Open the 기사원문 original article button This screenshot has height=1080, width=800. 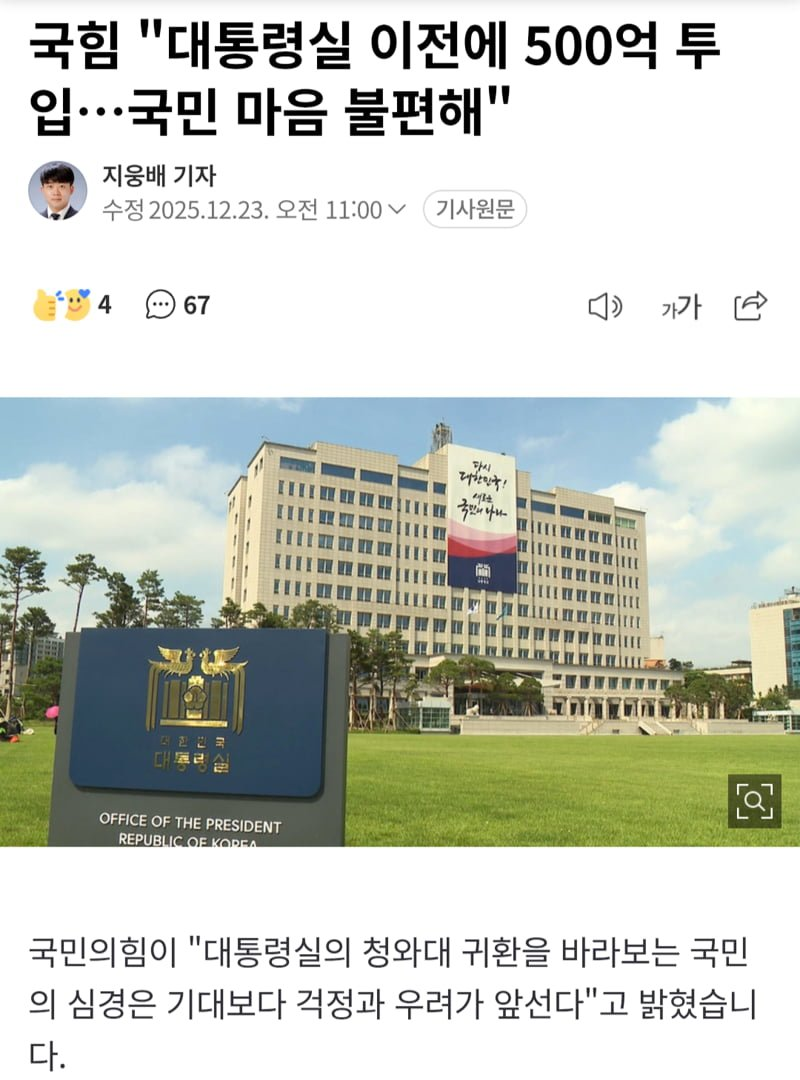[474, 210]
